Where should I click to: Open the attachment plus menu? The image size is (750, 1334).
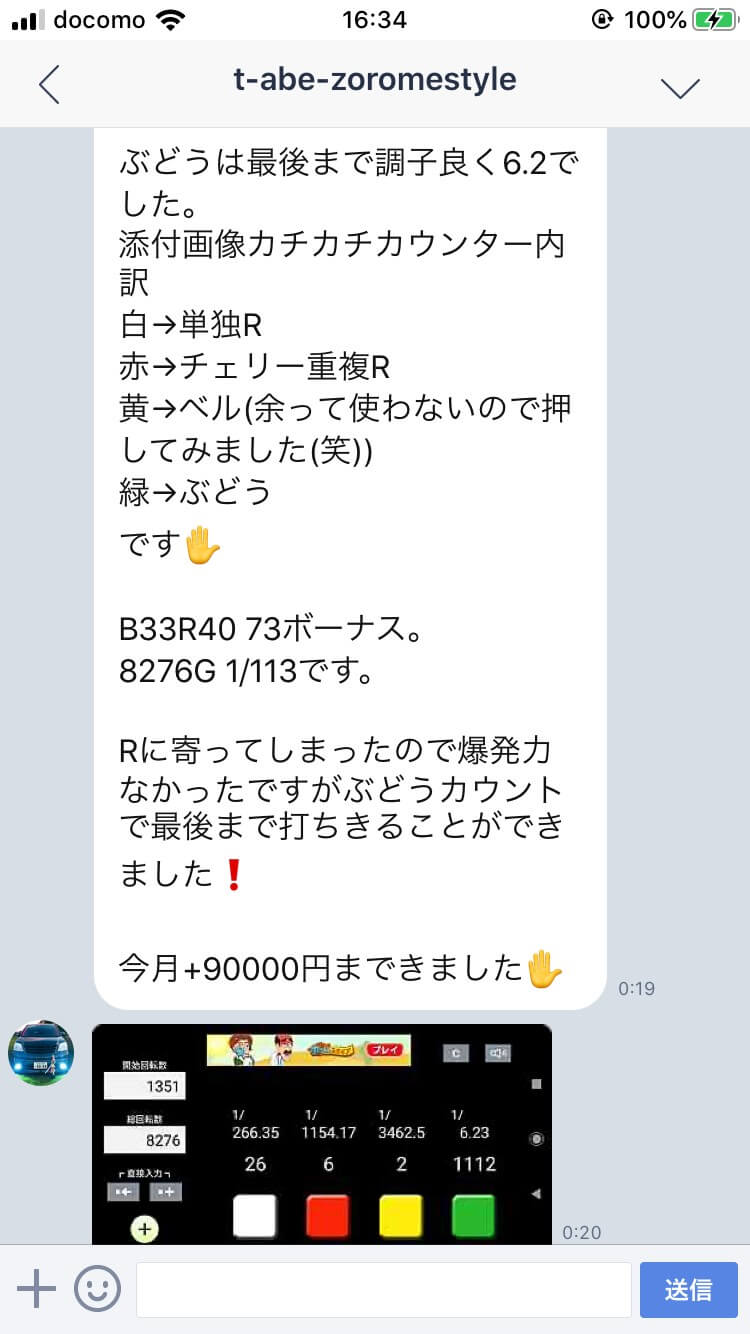(x=36, y=1289)
